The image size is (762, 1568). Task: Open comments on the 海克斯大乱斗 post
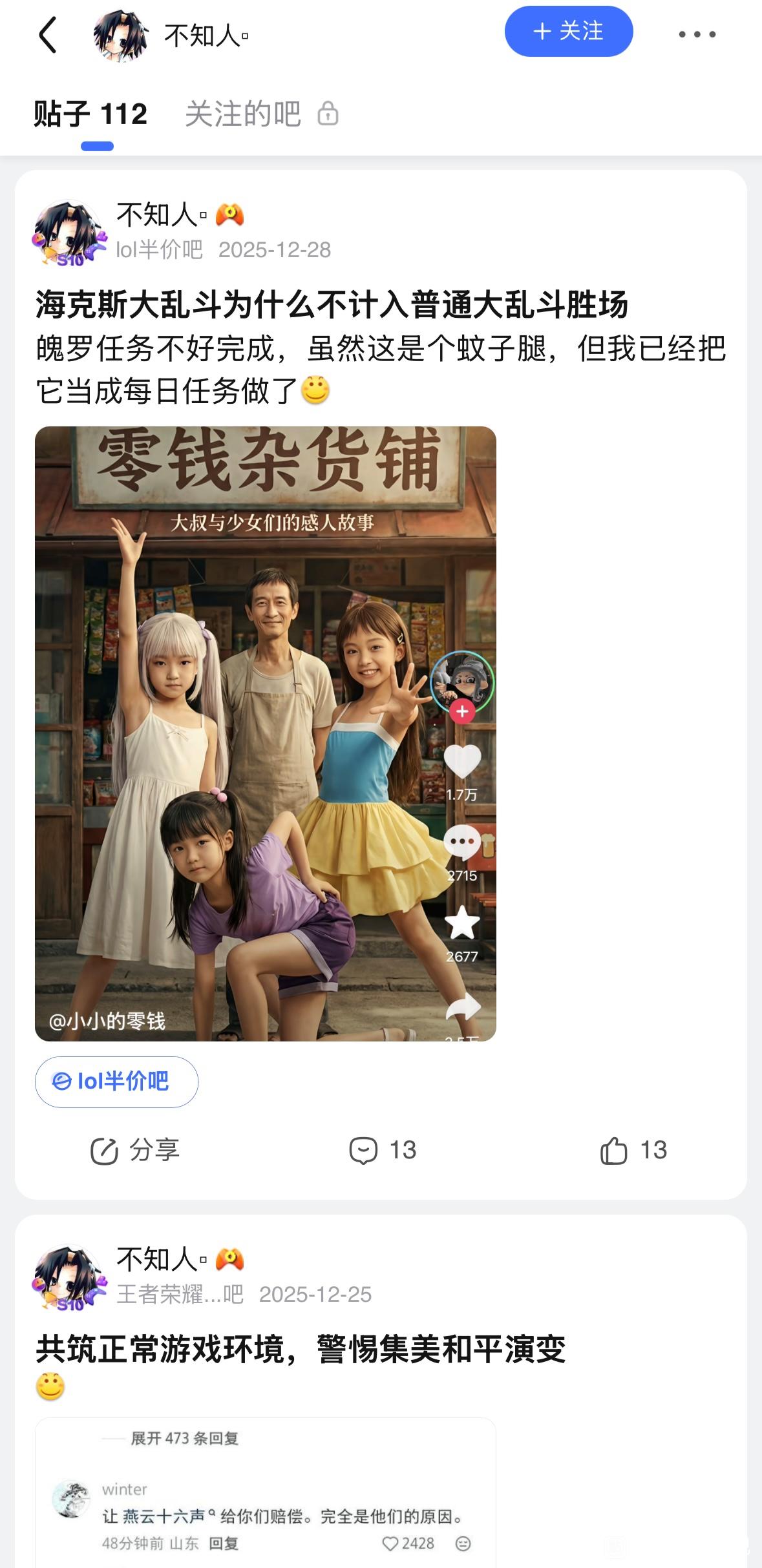click(x=383, y=1151)
